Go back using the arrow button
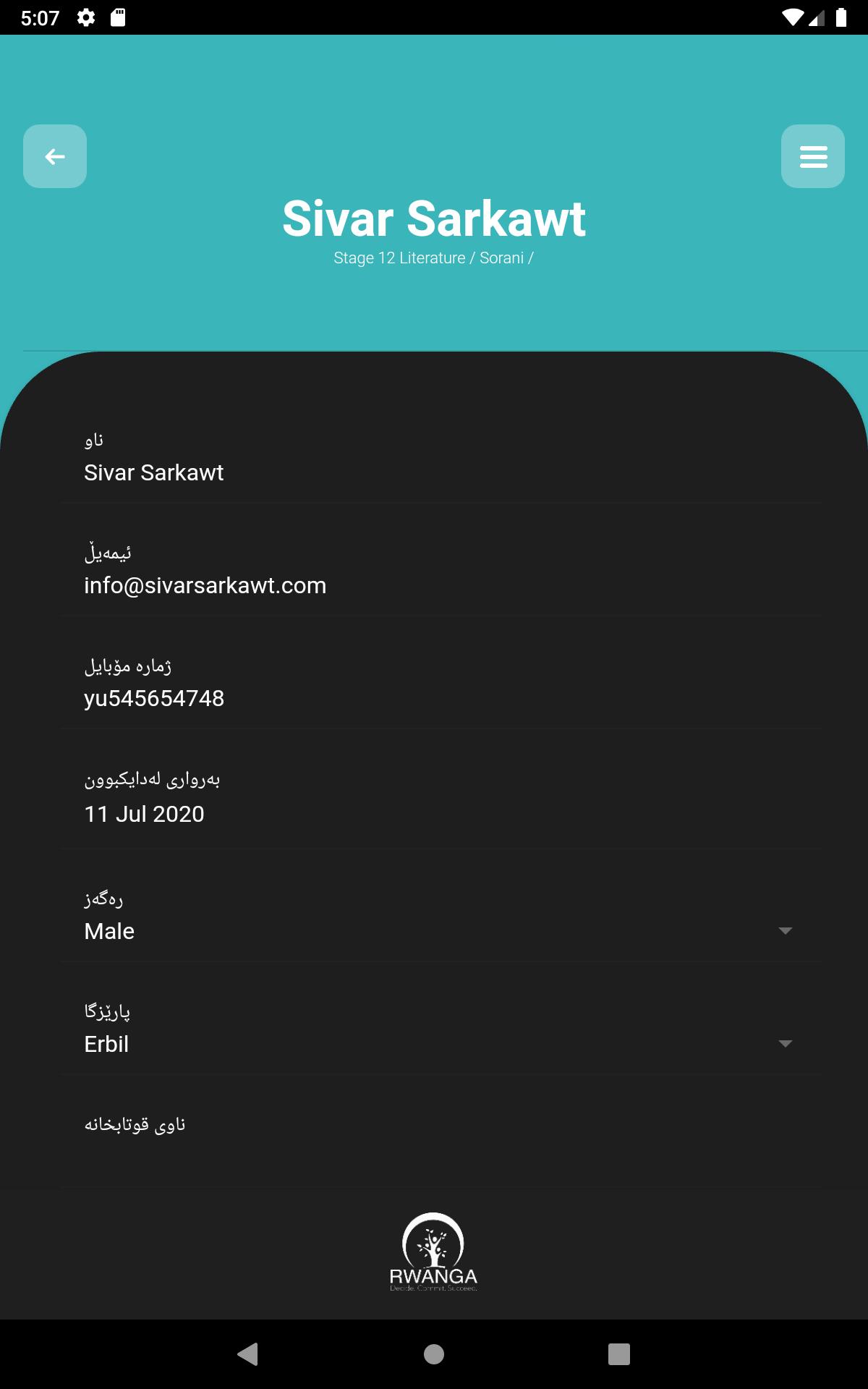This screenshot has width=868, height=1389. (x=55, y=156)
